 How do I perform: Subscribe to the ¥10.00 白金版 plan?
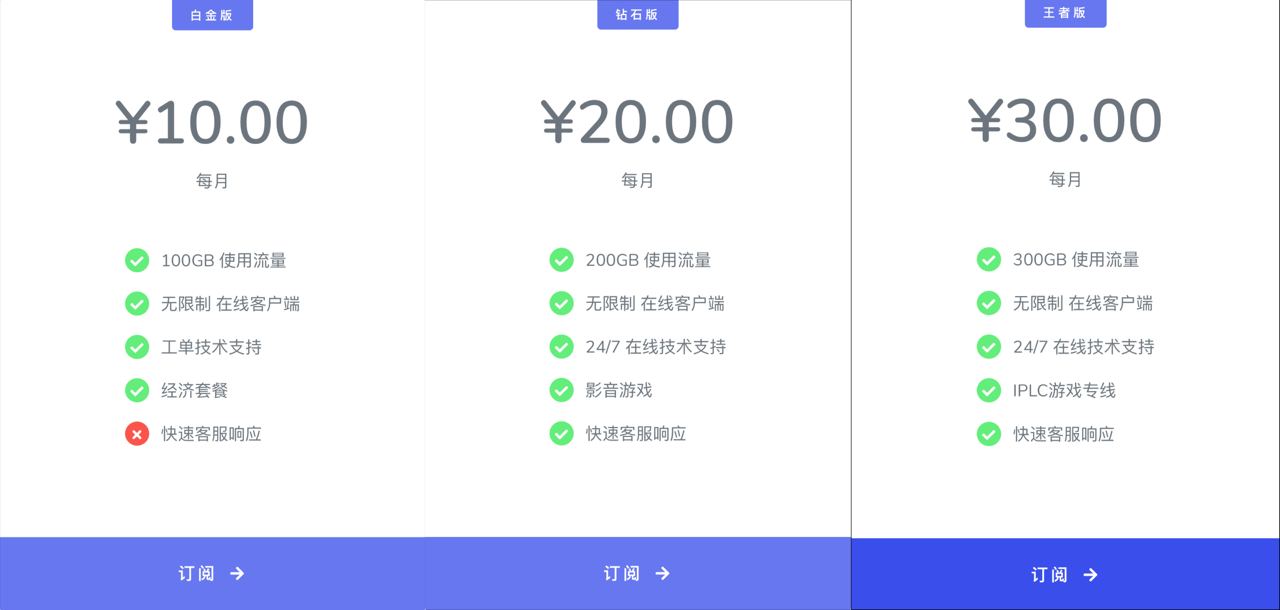point(212,573)
